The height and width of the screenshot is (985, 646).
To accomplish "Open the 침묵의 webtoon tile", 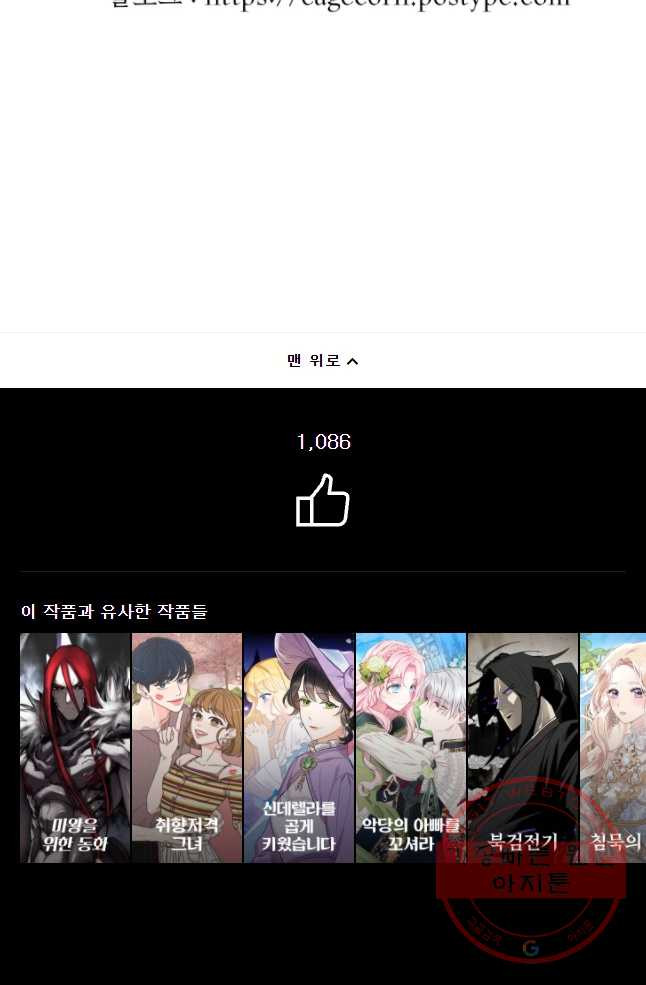I will [x=613, y=747].
